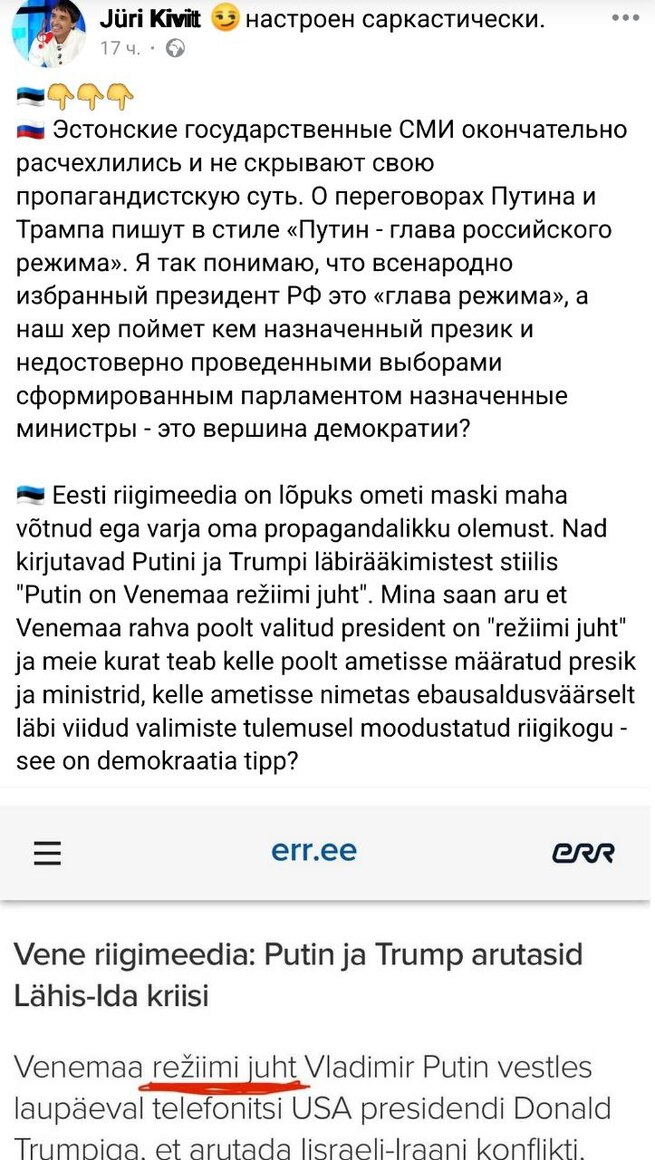Open the author name Jüri Kivit
655x1160 pixels.
point(150,19)
